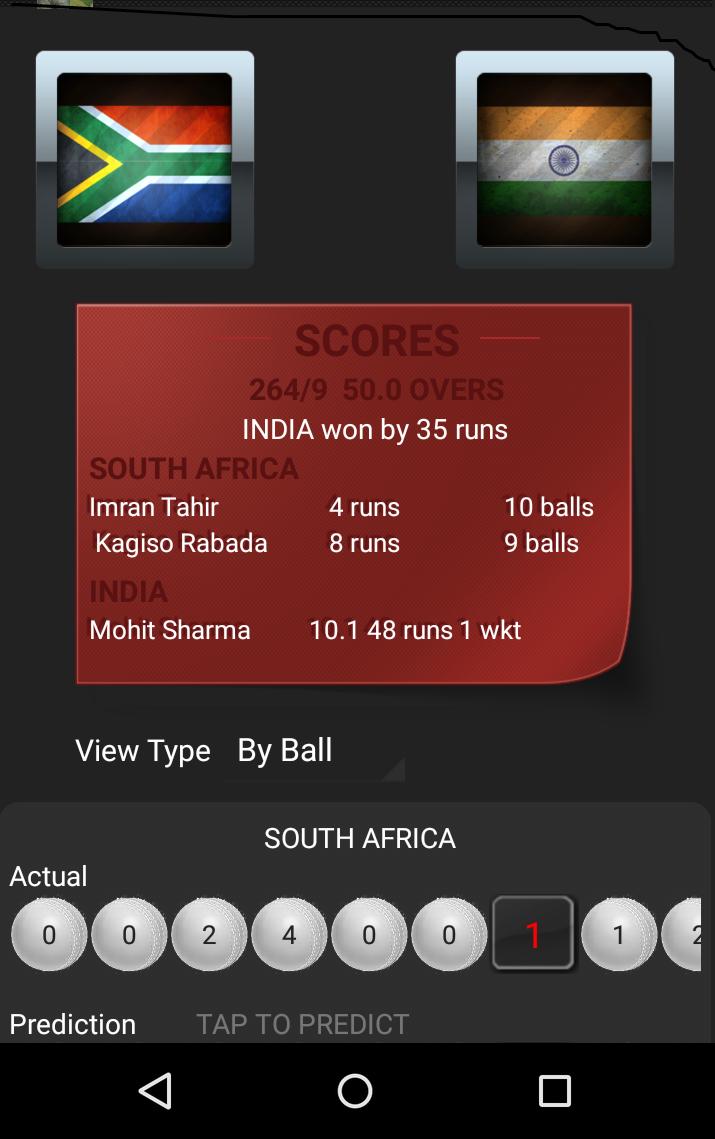Tap TAP TO PREDICT to make prediction

(x=302, y=1023)
